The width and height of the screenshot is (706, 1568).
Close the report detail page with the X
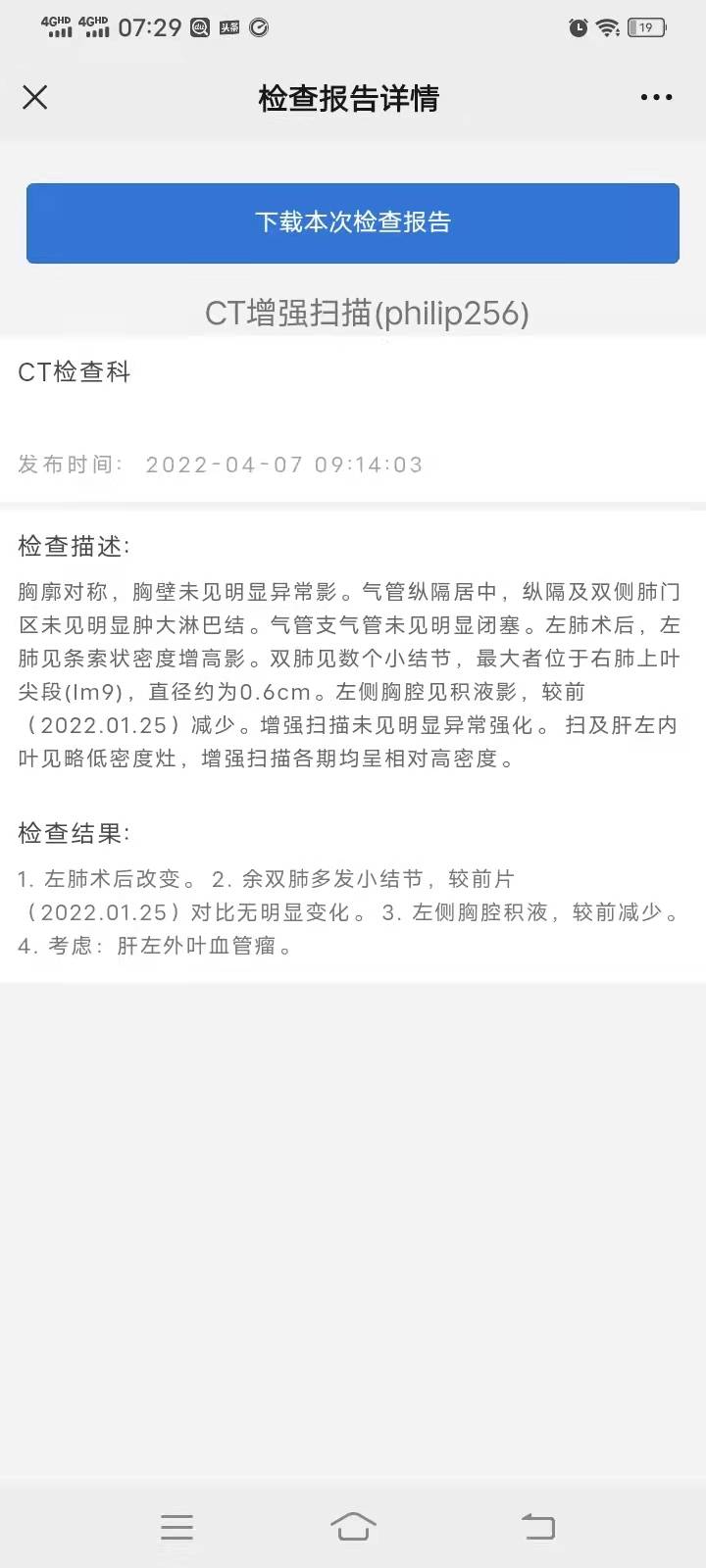[34, 97]
